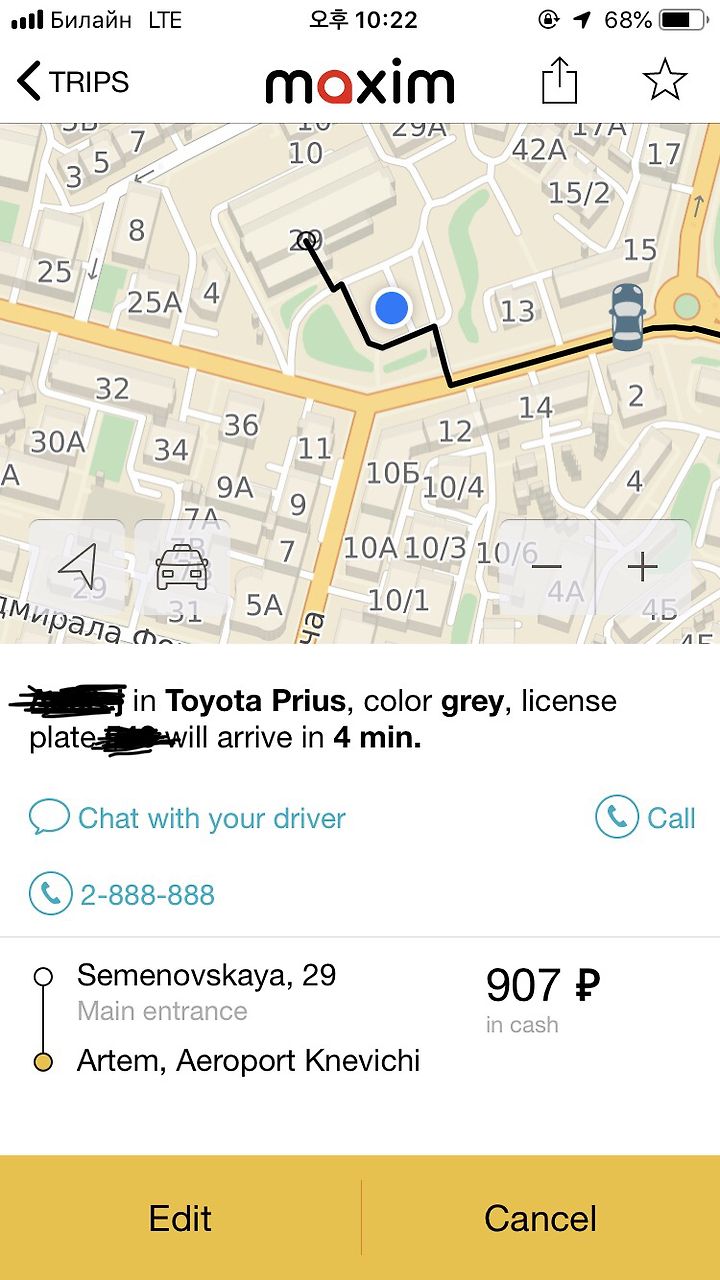Tap the taxi car locator button

pos(182,567)
